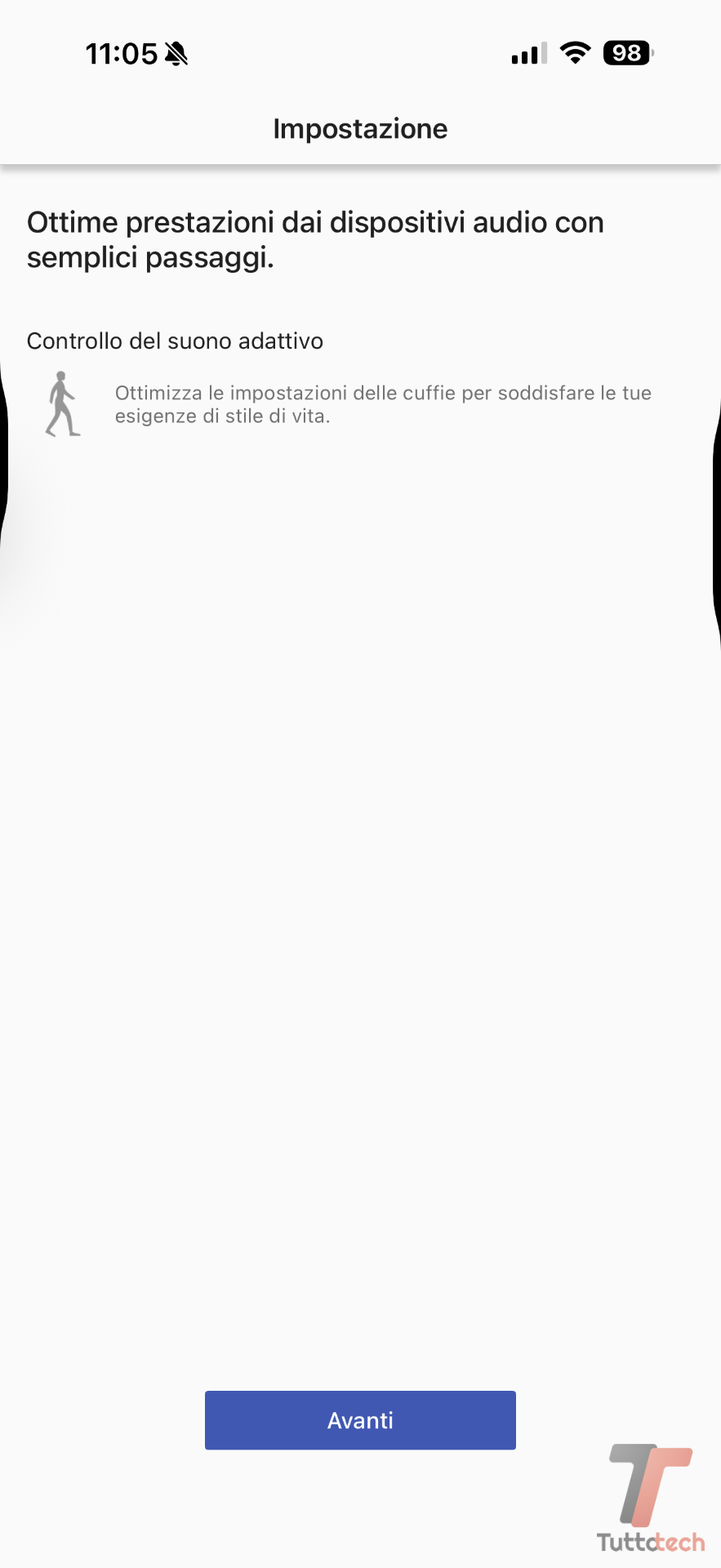Tap the Avanti button to continue

click(360, 1420)
